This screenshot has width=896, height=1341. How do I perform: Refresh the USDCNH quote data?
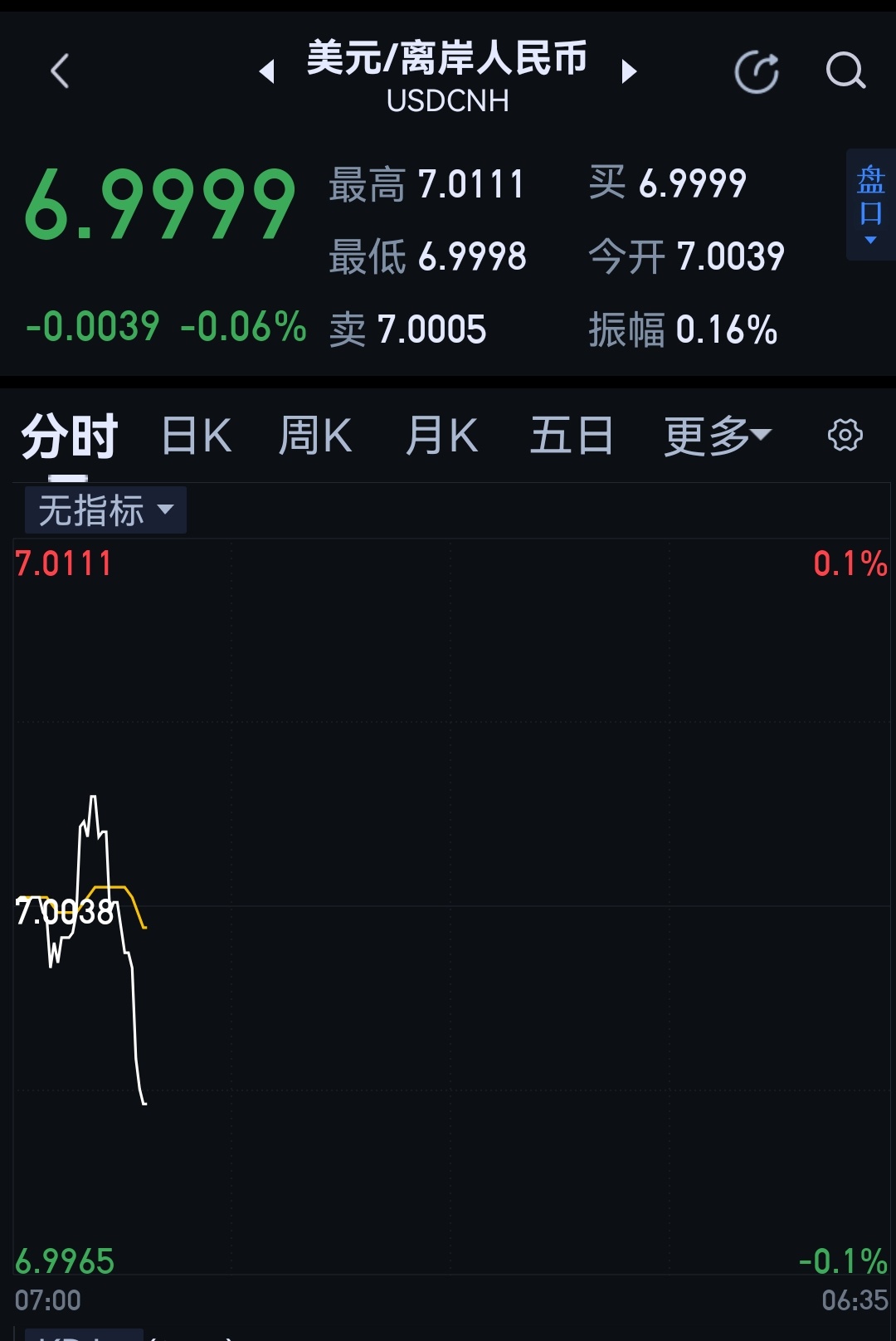pos(756,71)
